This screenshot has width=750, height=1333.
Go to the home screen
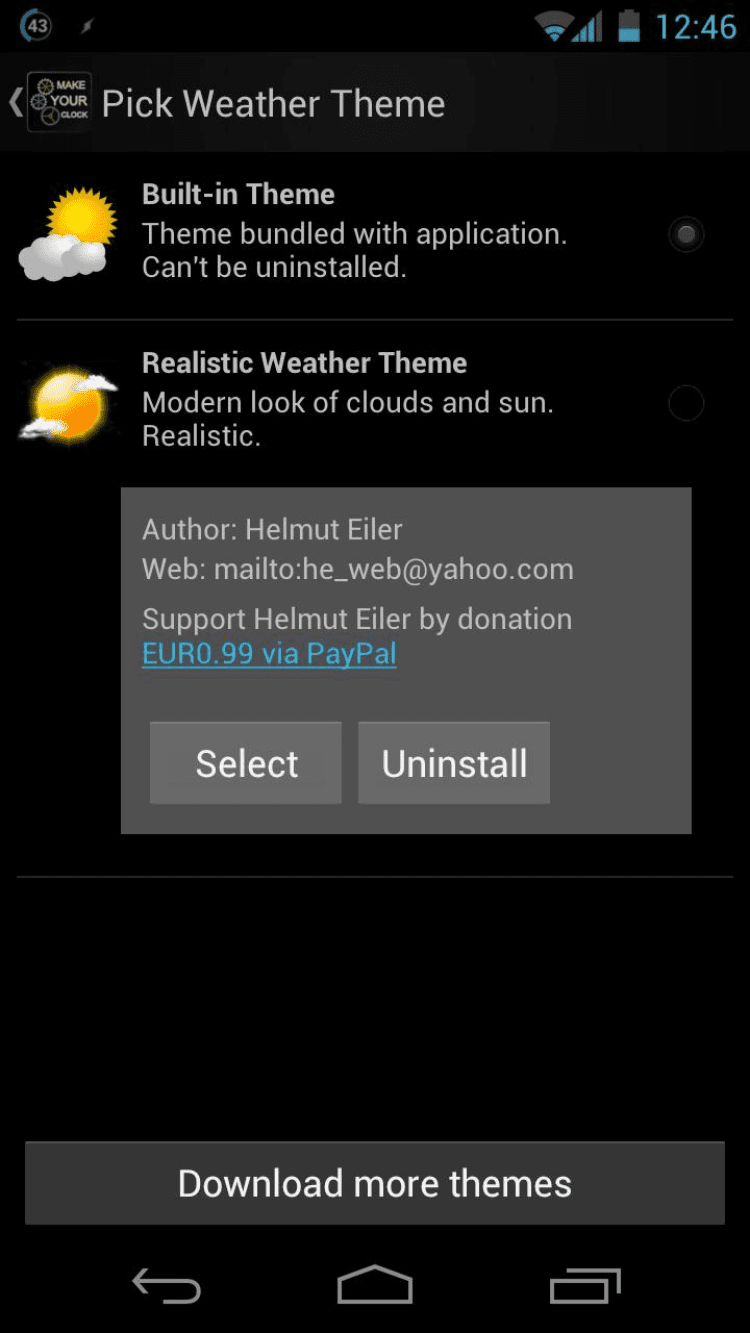[x=375, y=1286]
